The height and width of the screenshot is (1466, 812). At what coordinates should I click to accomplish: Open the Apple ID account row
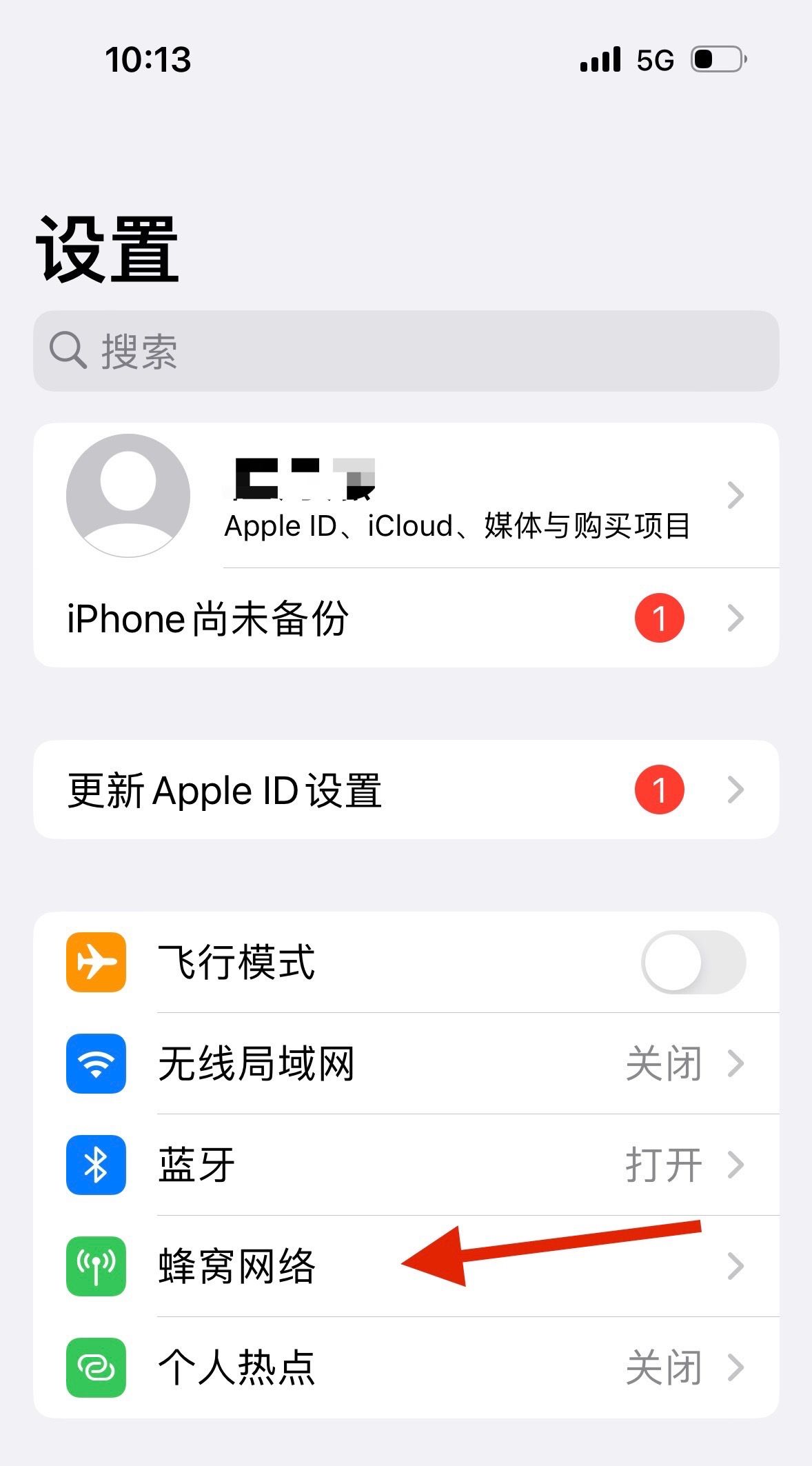405,495
